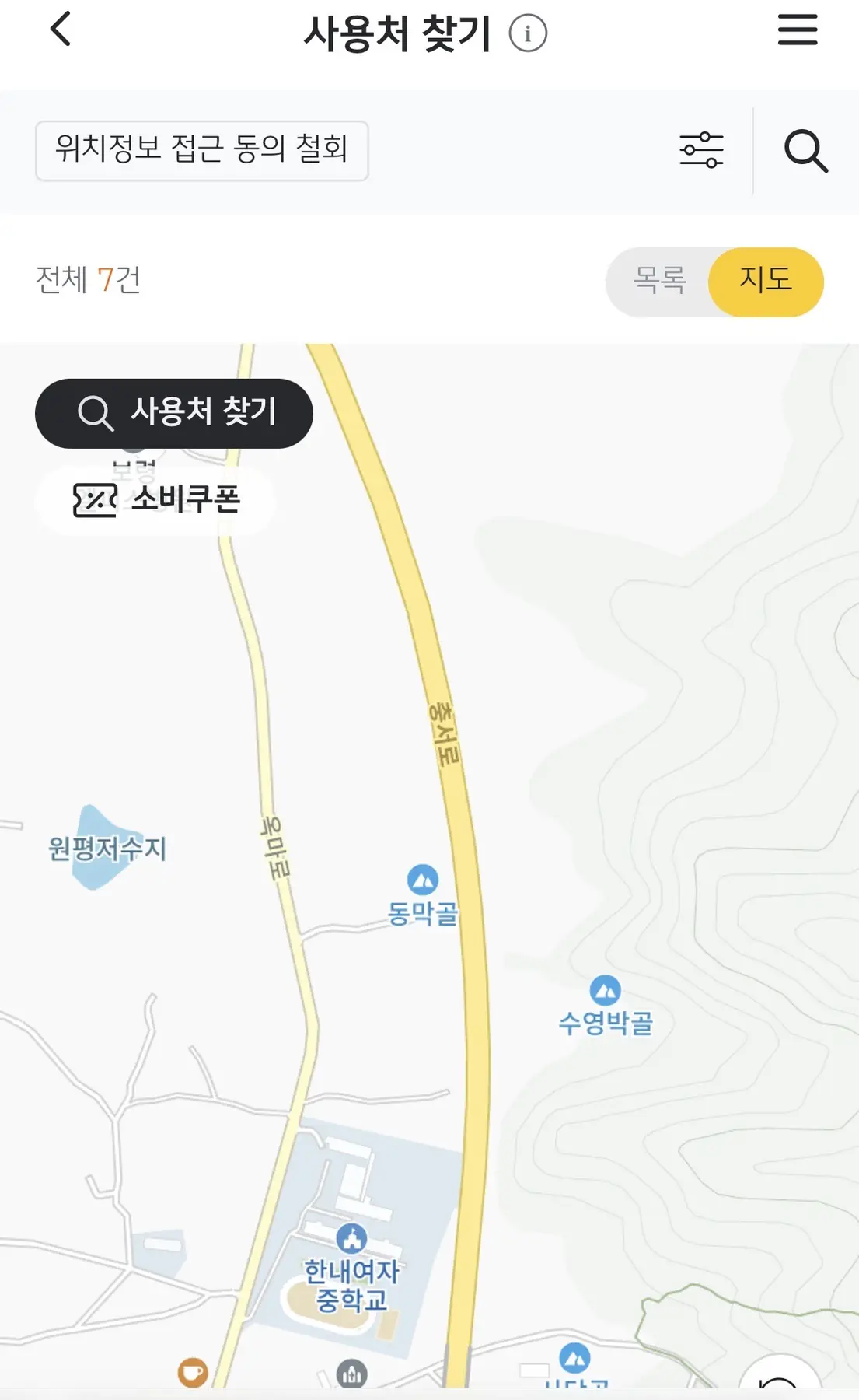Open the hamburger menu

798,30
